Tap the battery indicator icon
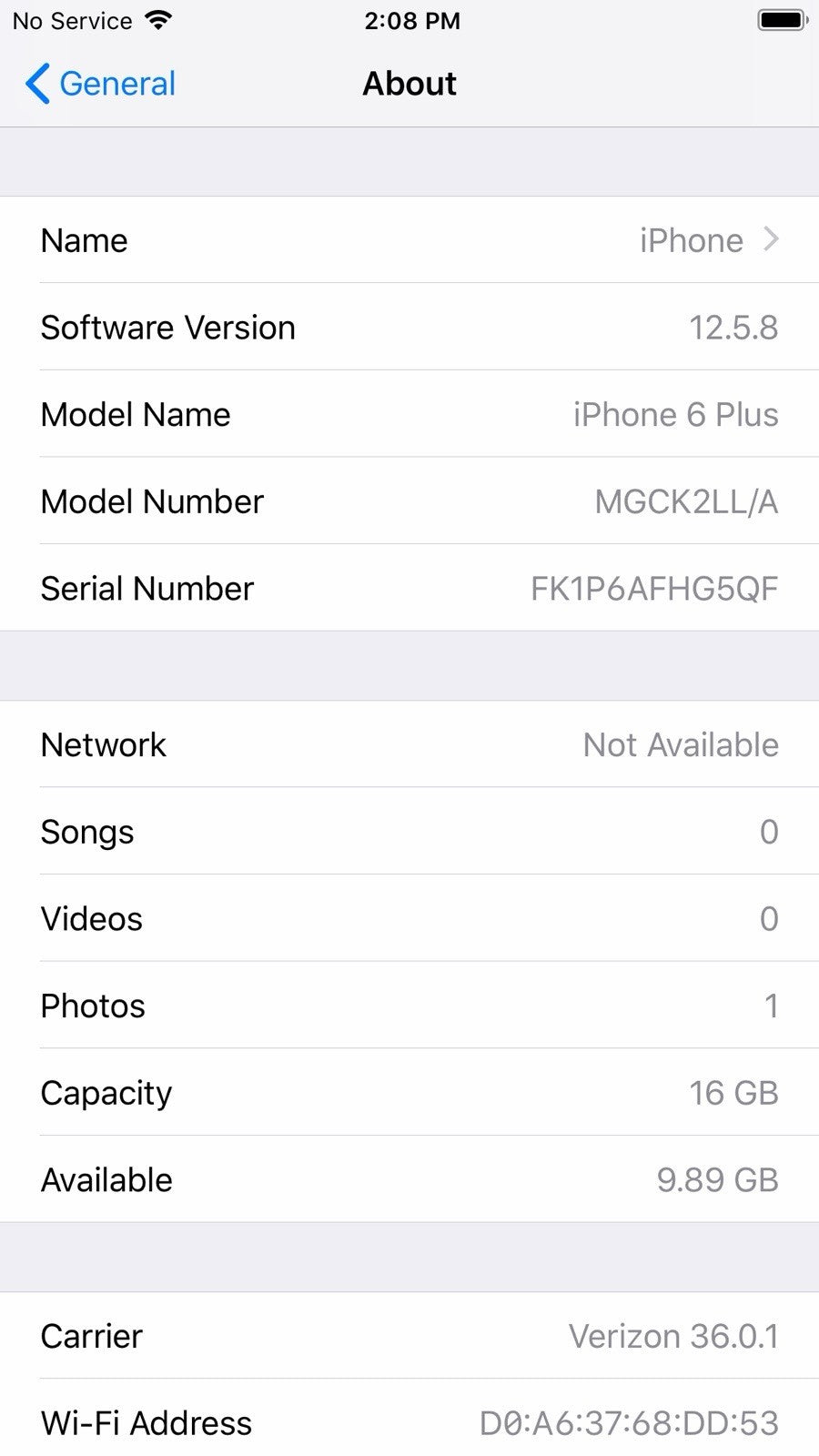819x1456 pixels. click(x=780, y=18)
